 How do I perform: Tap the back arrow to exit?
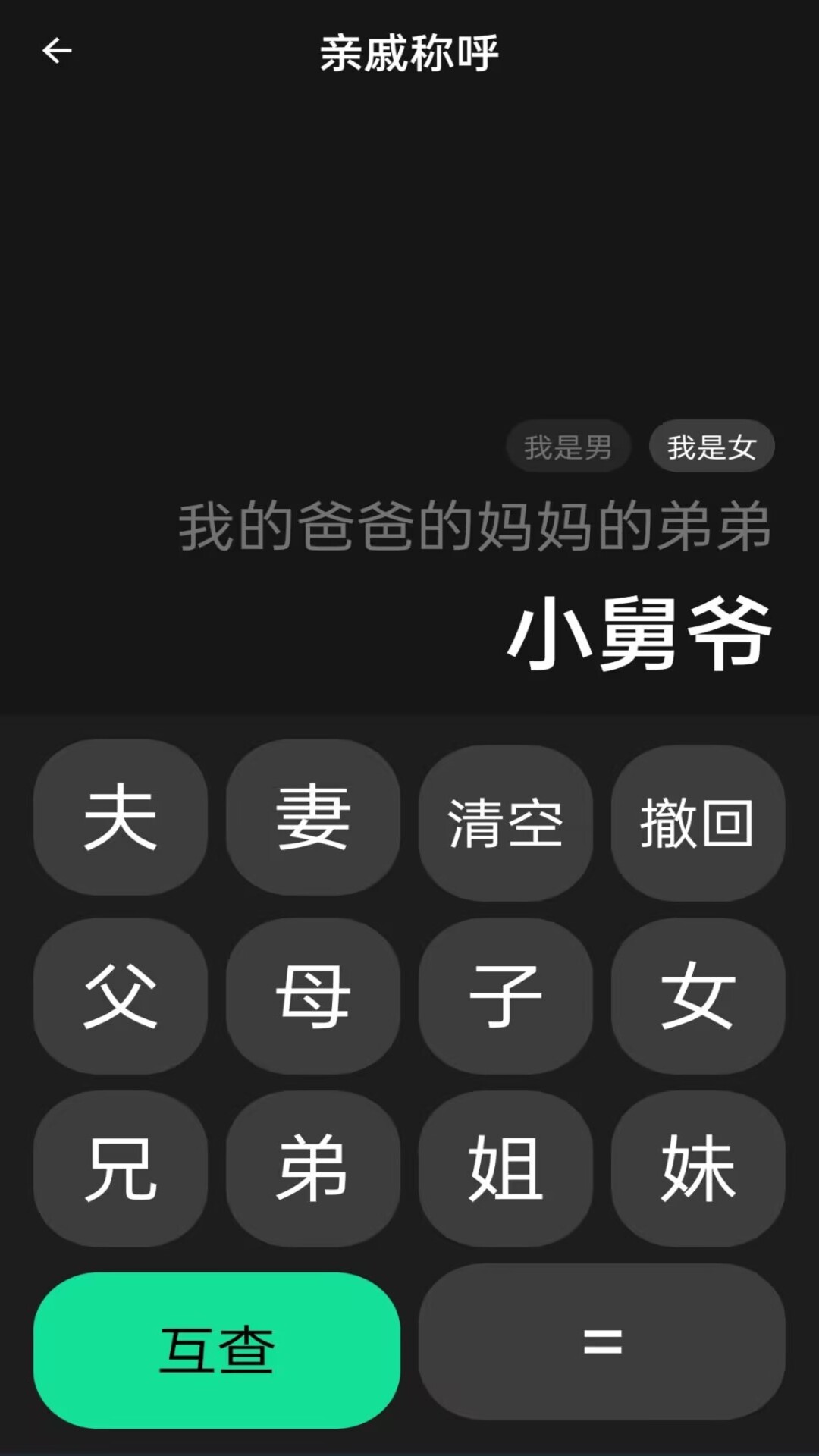click(55, 50)
